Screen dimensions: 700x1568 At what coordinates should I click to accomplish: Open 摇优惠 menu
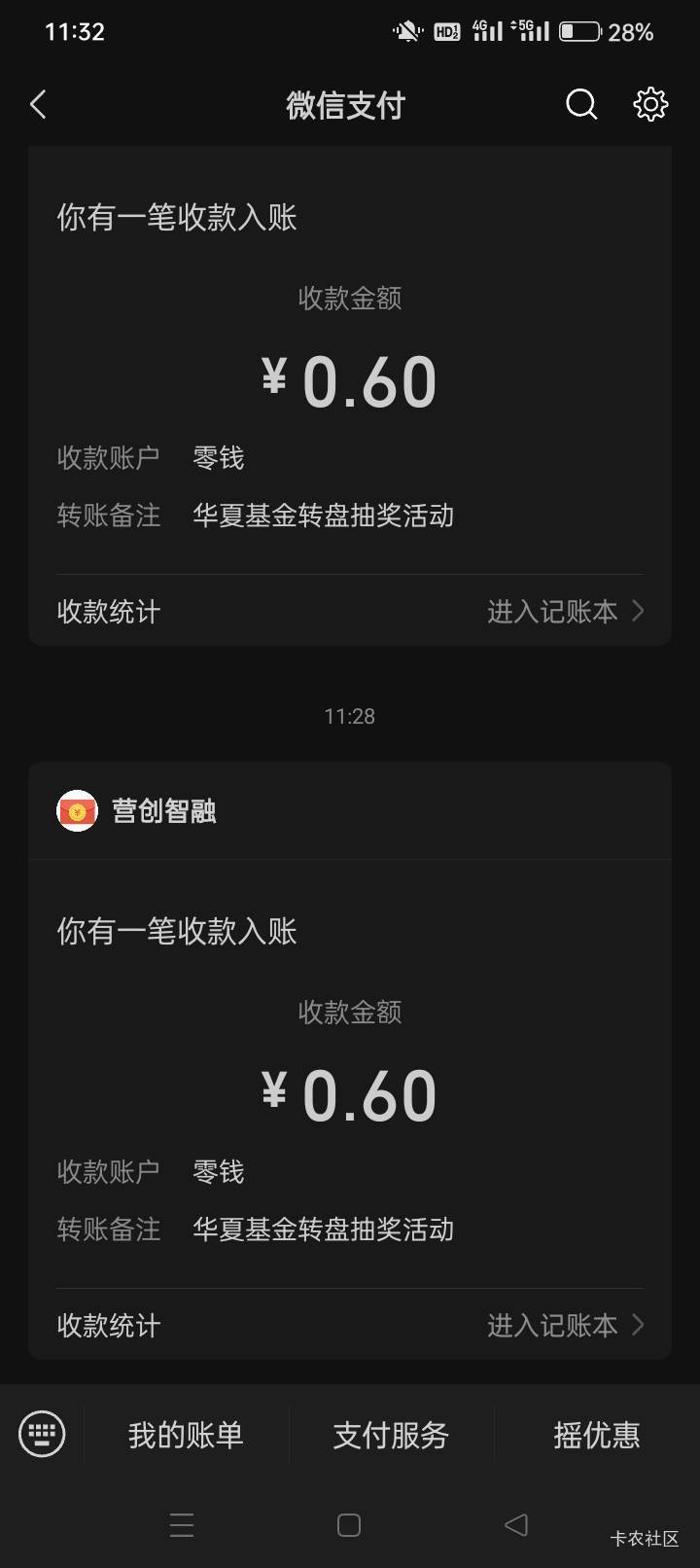point(597,1435)
